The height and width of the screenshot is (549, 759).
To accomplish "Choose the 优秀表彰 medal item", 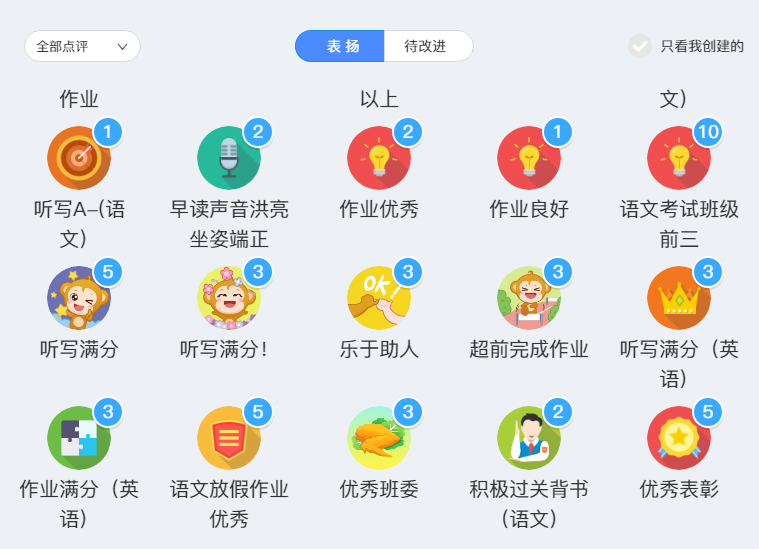I will click(x=679, y=439).
